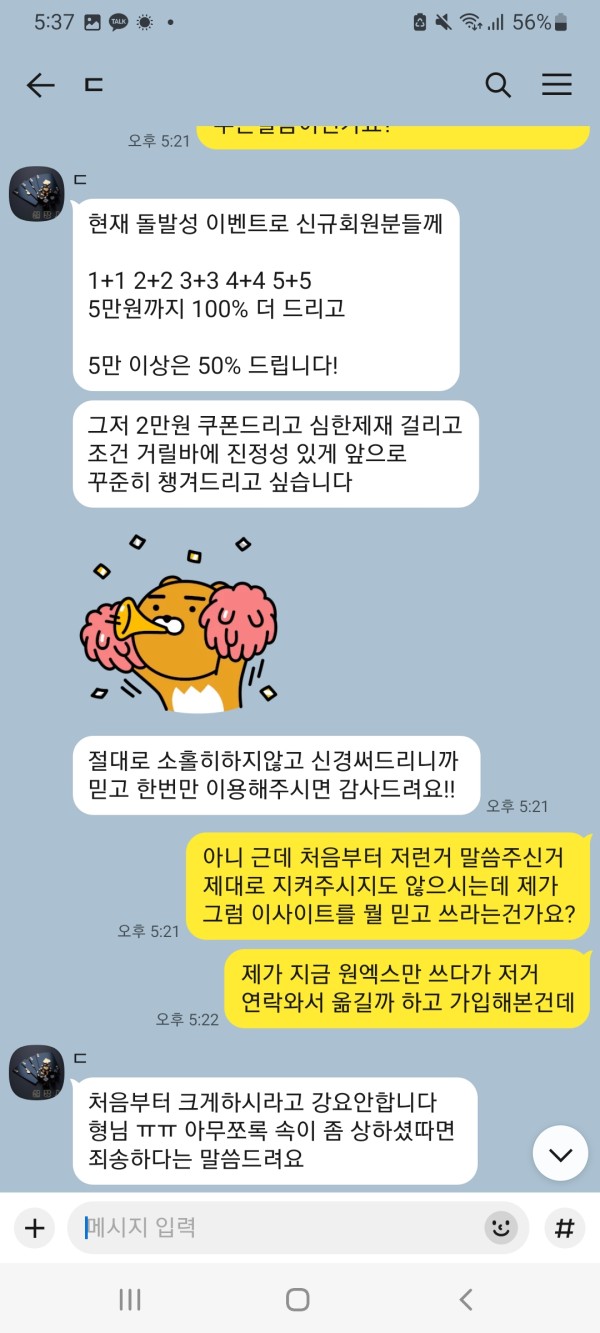Tap the hashtag search button

tap(565, 1227)
